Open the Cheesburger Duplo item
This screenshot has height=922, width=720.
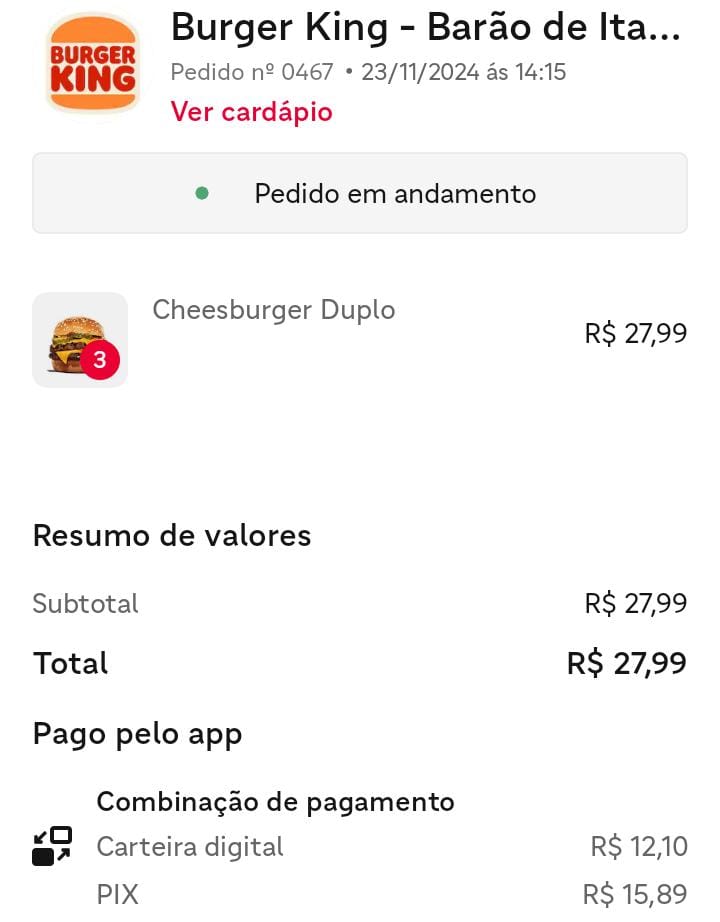tap(273, 310)
